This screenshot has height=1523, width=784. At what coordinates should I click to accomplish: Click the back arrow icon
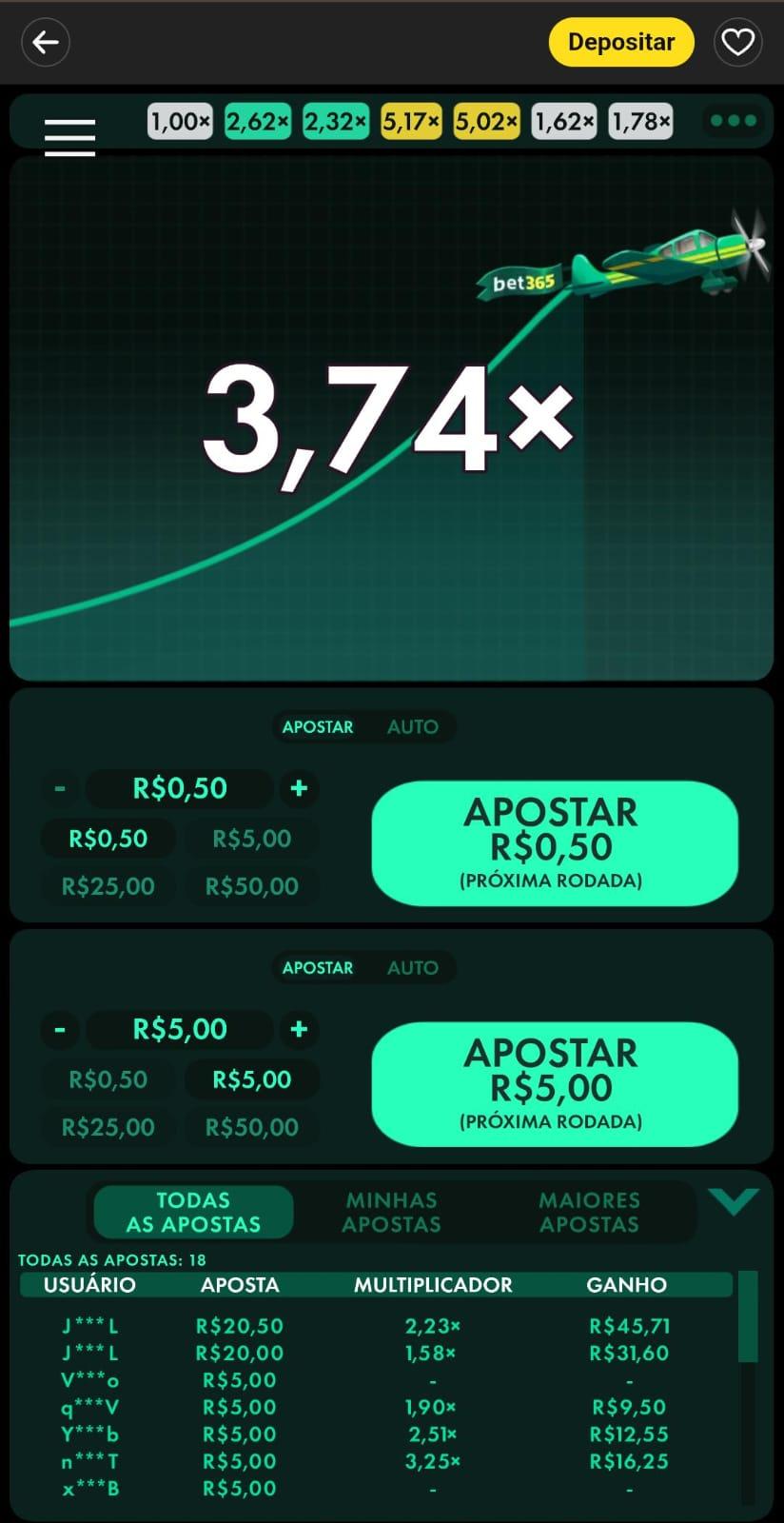click(45, 42)
